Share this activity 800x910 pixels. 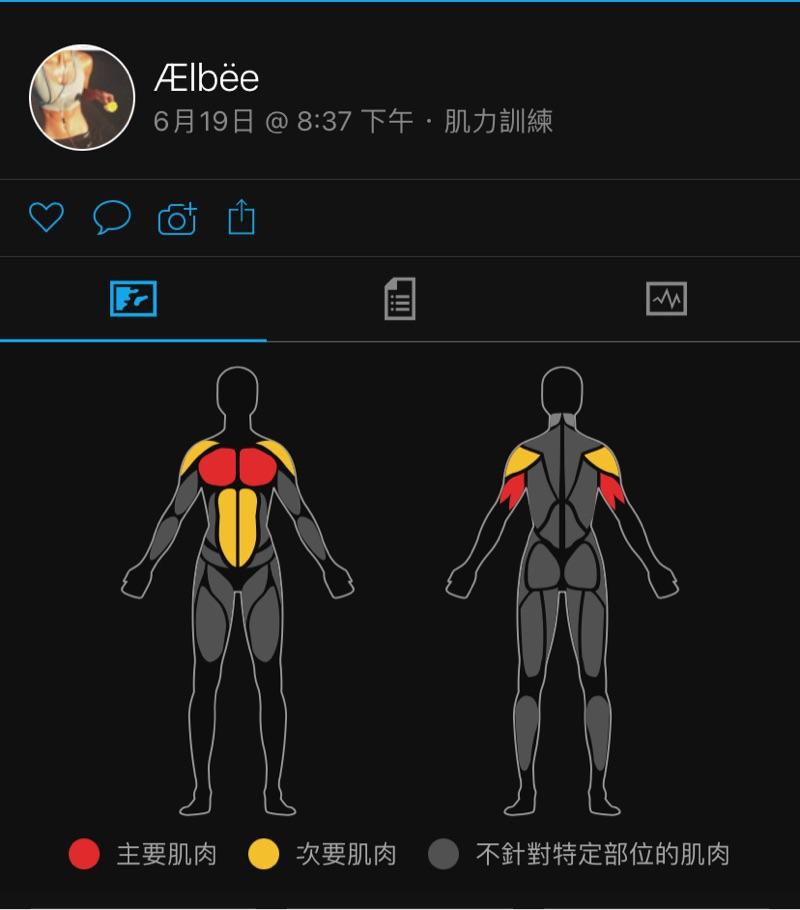(241, 217)
